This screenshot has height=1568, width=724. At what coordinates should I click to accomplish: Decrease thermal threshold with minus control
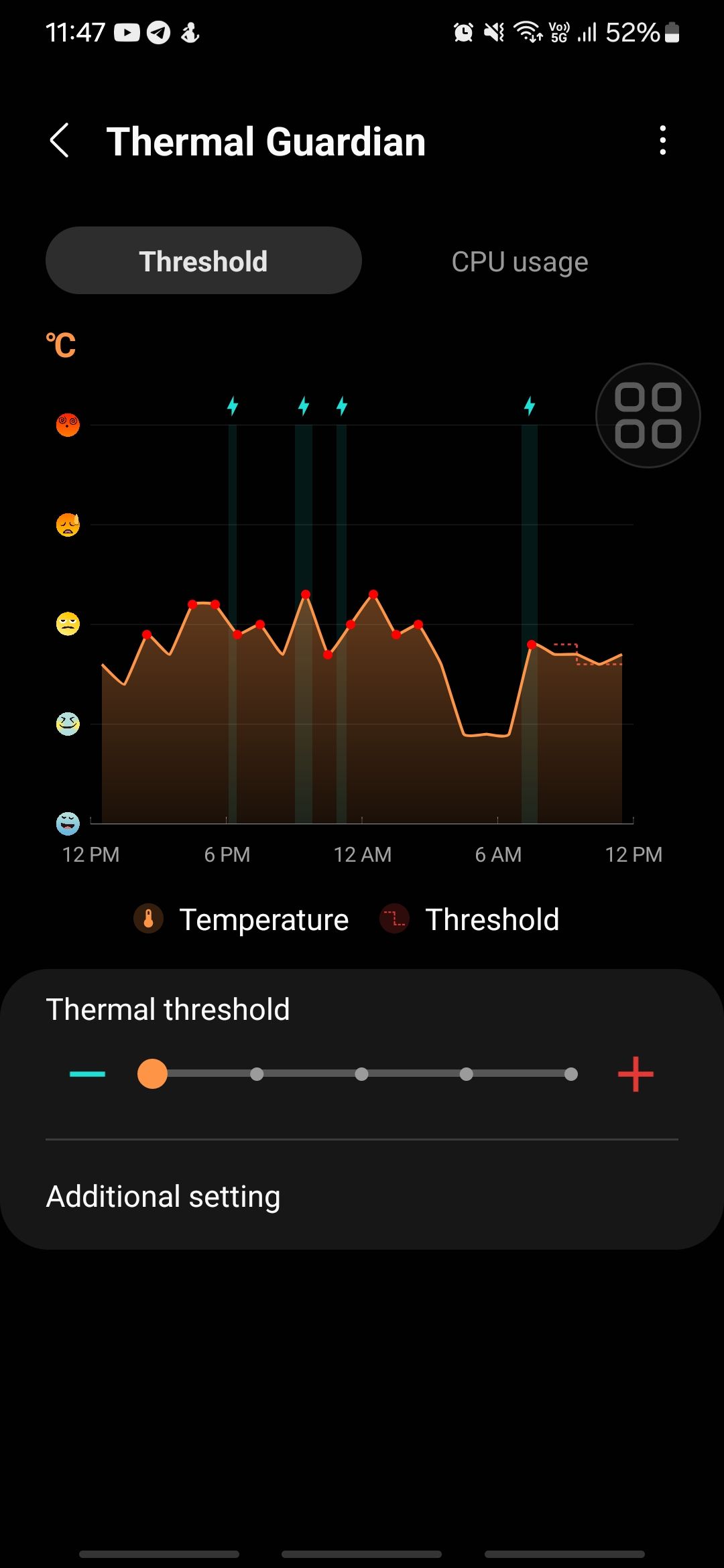88,1075
